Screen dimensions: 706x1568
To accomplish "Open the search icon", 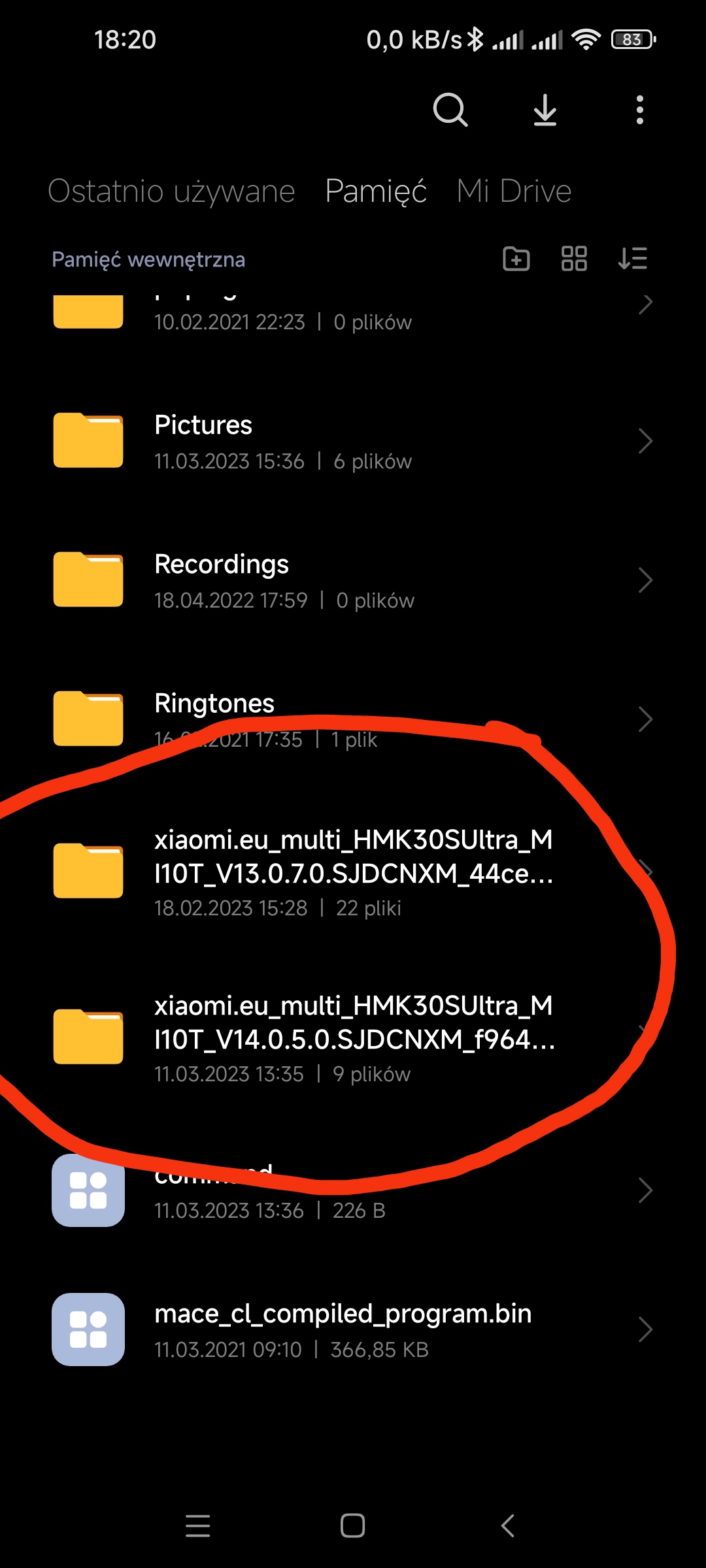I will 450,110.
